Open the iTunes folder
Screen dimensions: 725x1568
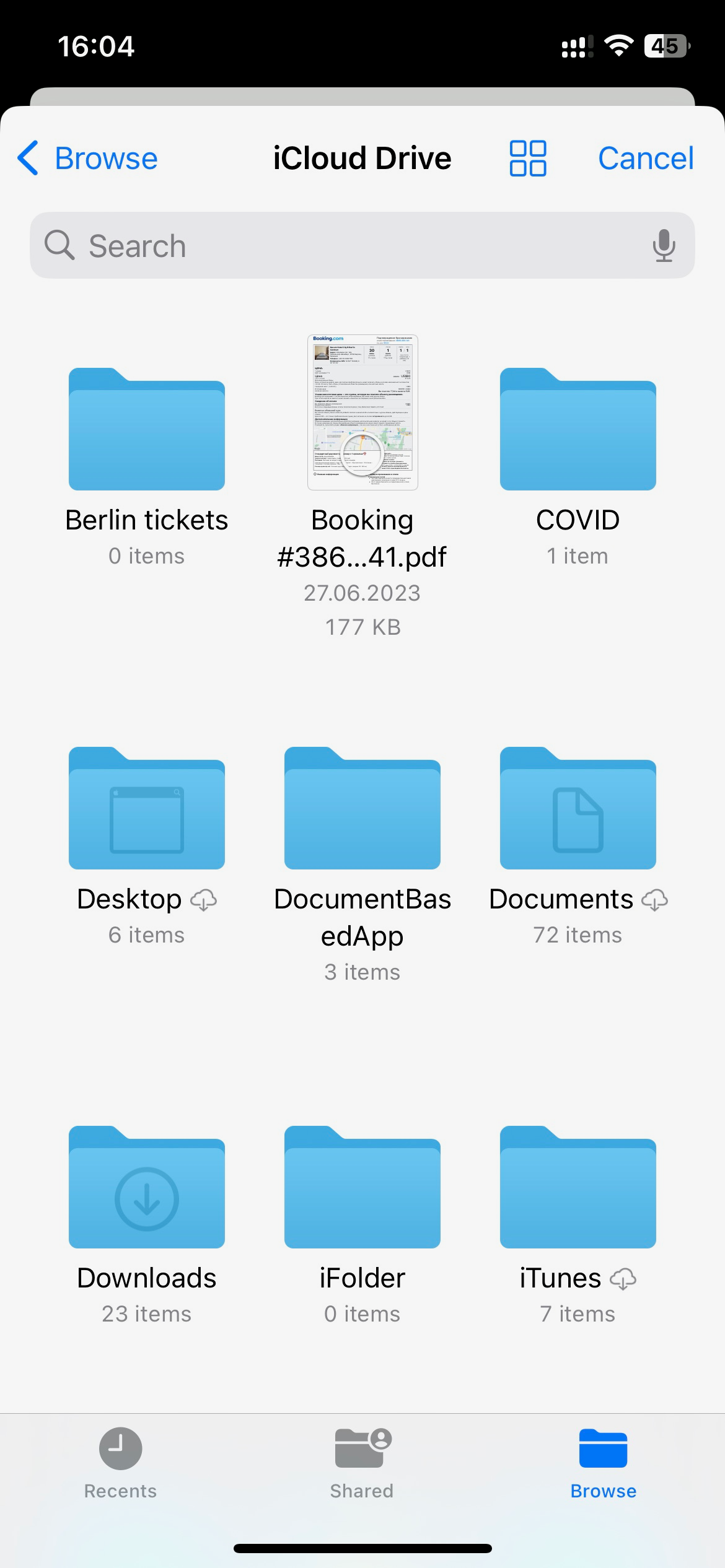(578, 1188)
